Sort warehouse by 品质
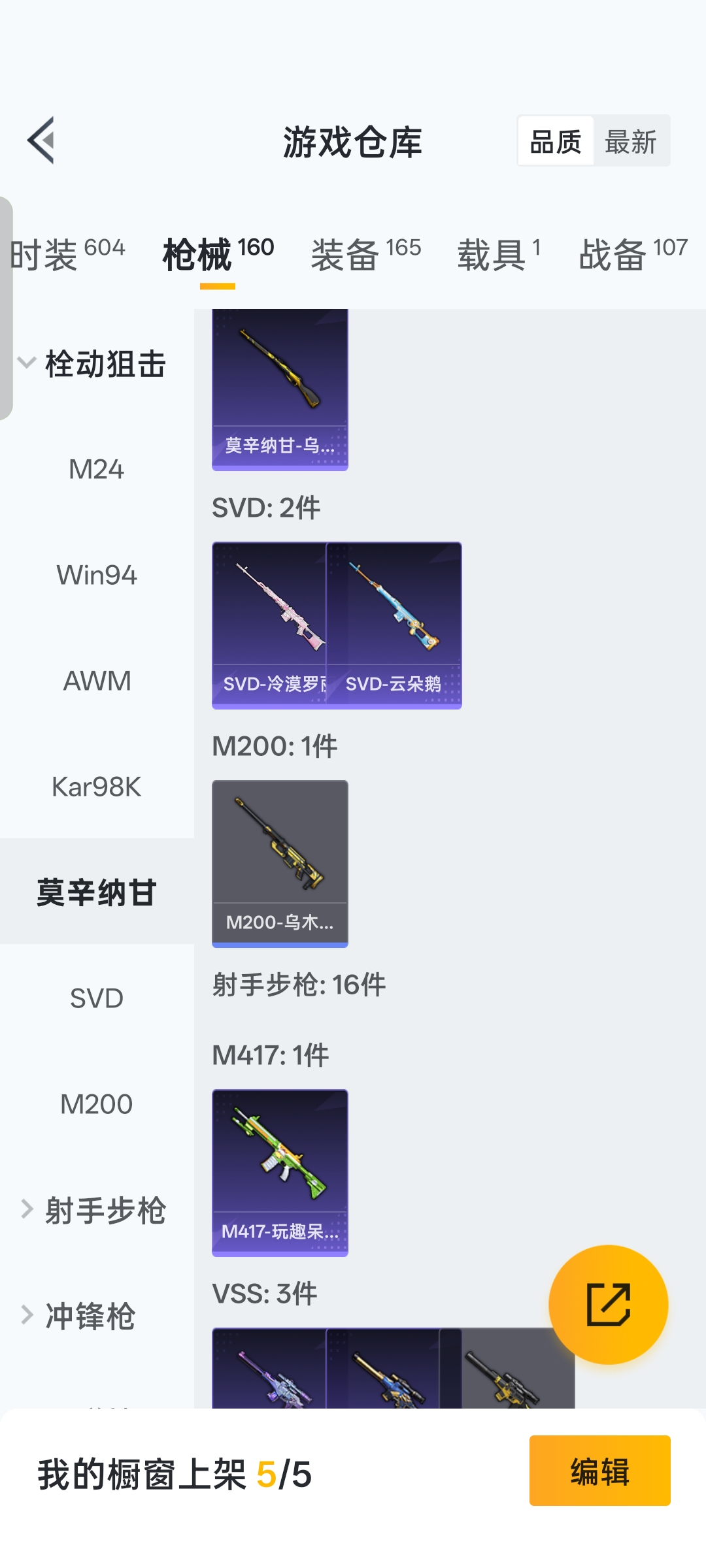This screenshot has height=1568, width=706. [556, 142]
